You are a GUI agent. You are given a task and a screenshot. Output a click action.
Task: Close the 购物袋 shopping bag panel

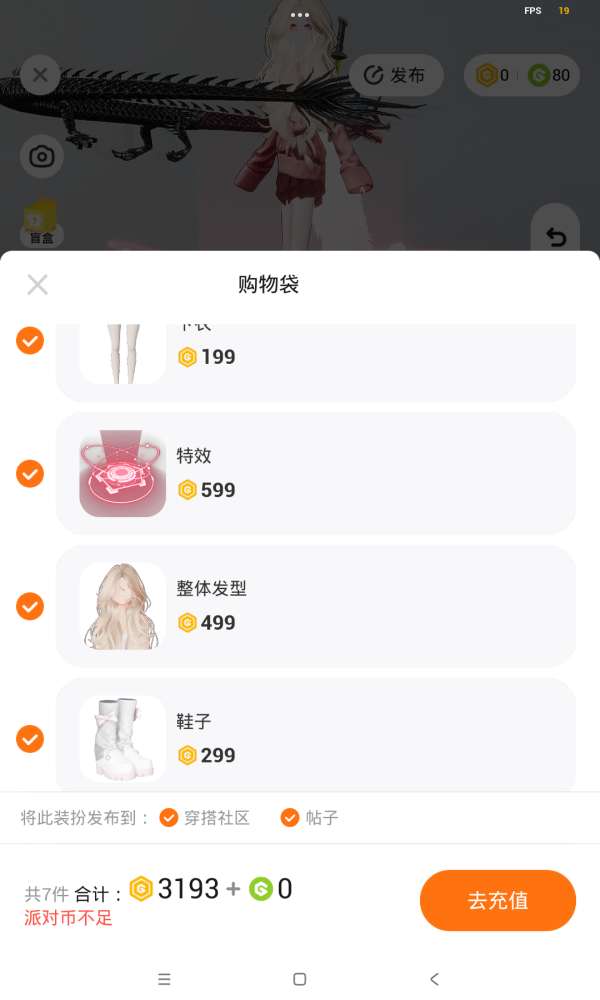pos(38,284)
